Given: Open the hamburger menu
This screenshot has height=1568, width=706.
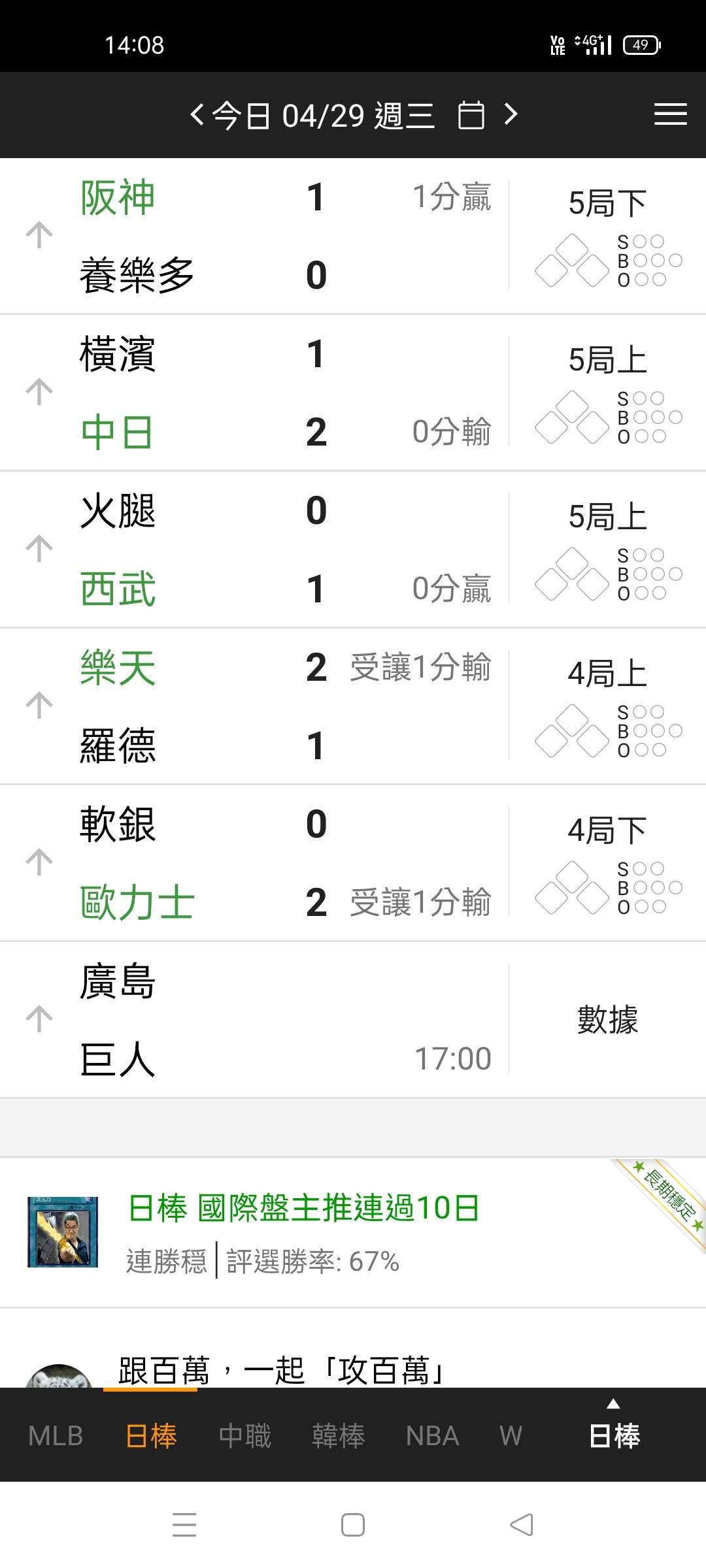Looking at the screenshot, I should 670,114.
